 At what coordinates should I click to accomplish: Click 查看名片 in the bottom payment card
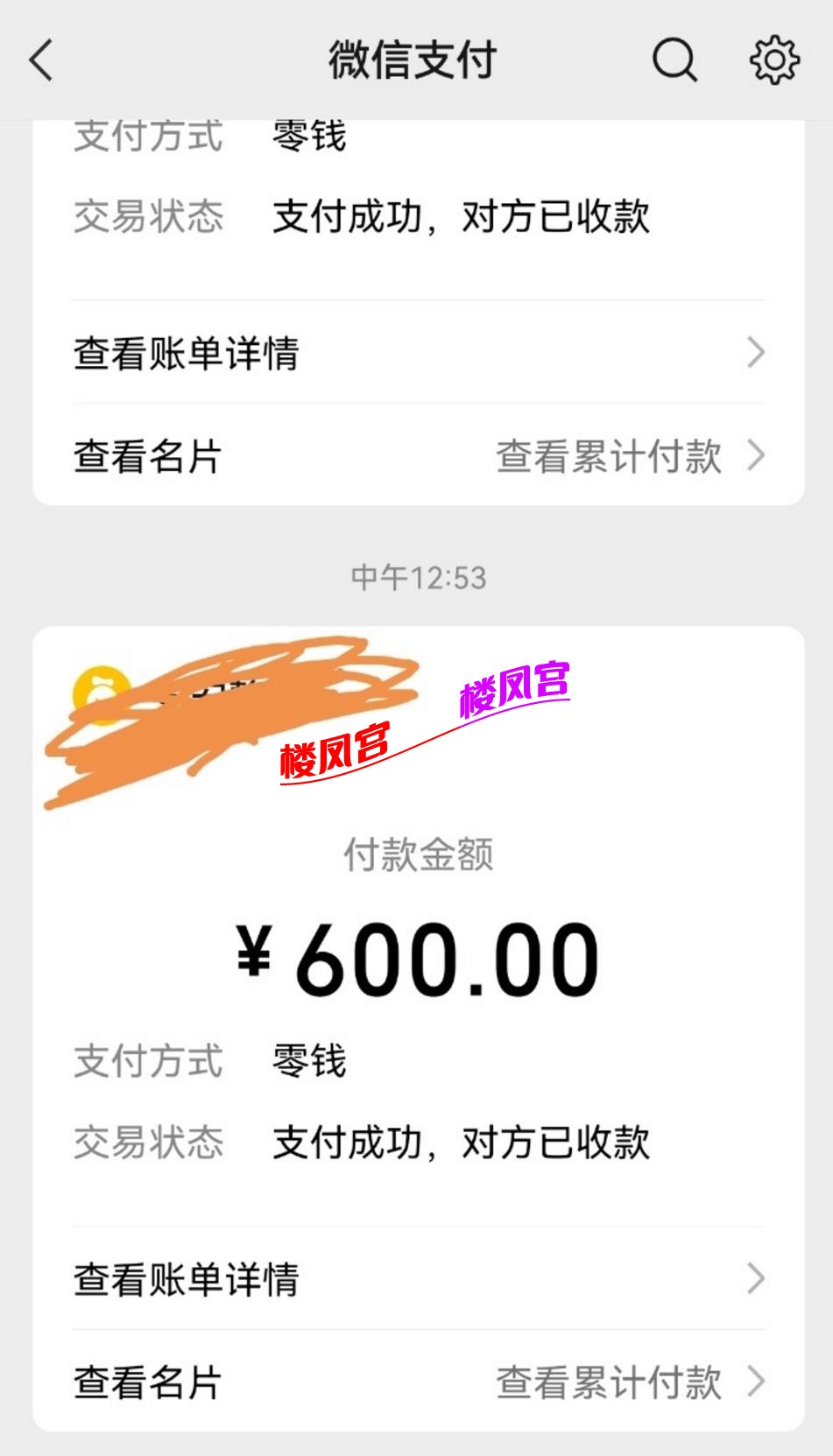(145, 1382)
